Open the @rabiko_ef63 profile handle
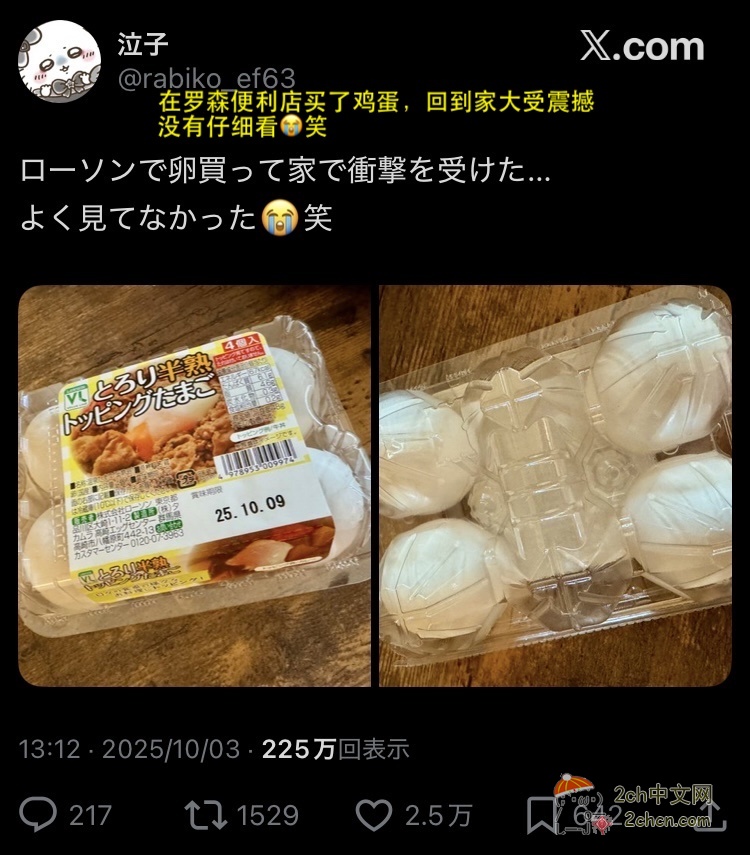The height and width of the screenshot is (855, 750). 206,79
